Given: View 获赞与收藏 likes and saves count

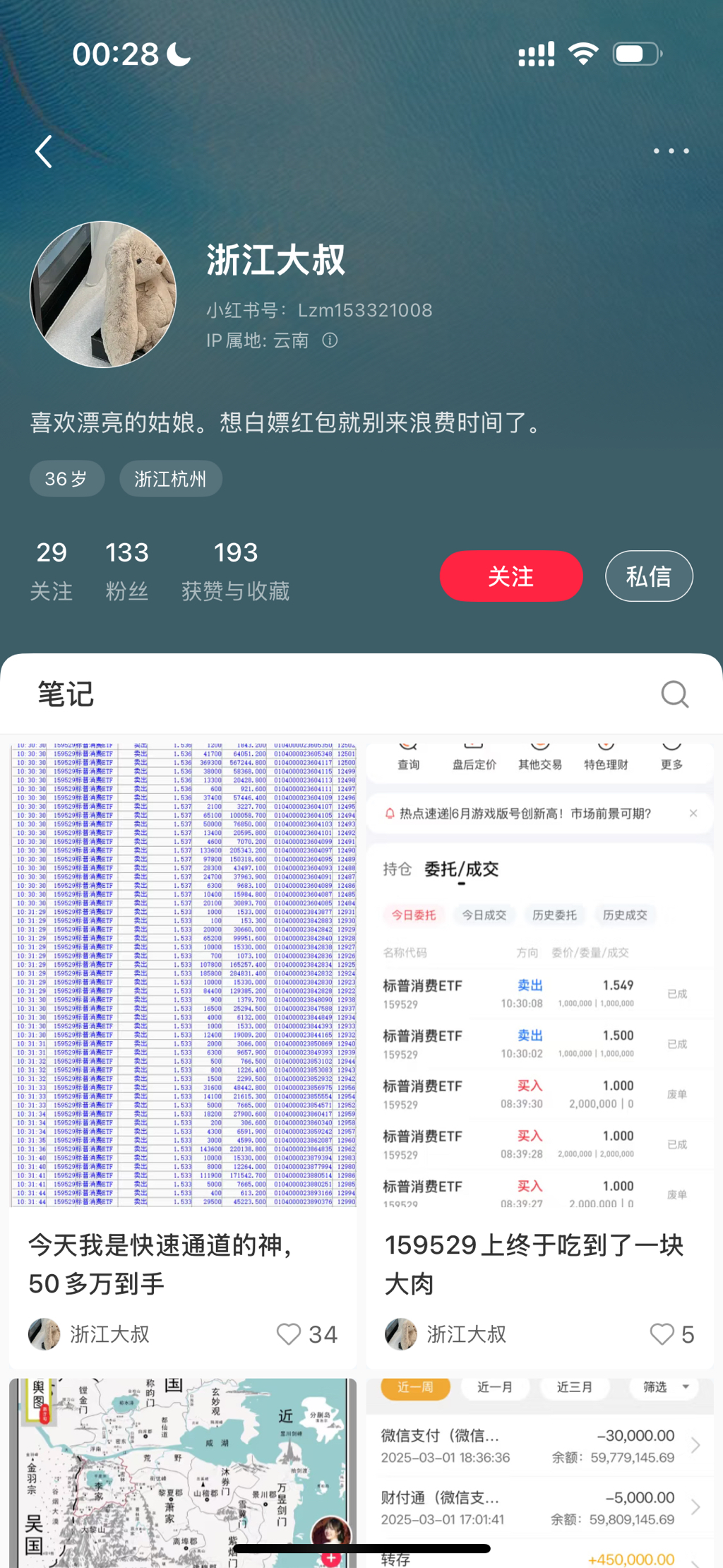Looking at the screenshot, I should [x=235, y=571].
